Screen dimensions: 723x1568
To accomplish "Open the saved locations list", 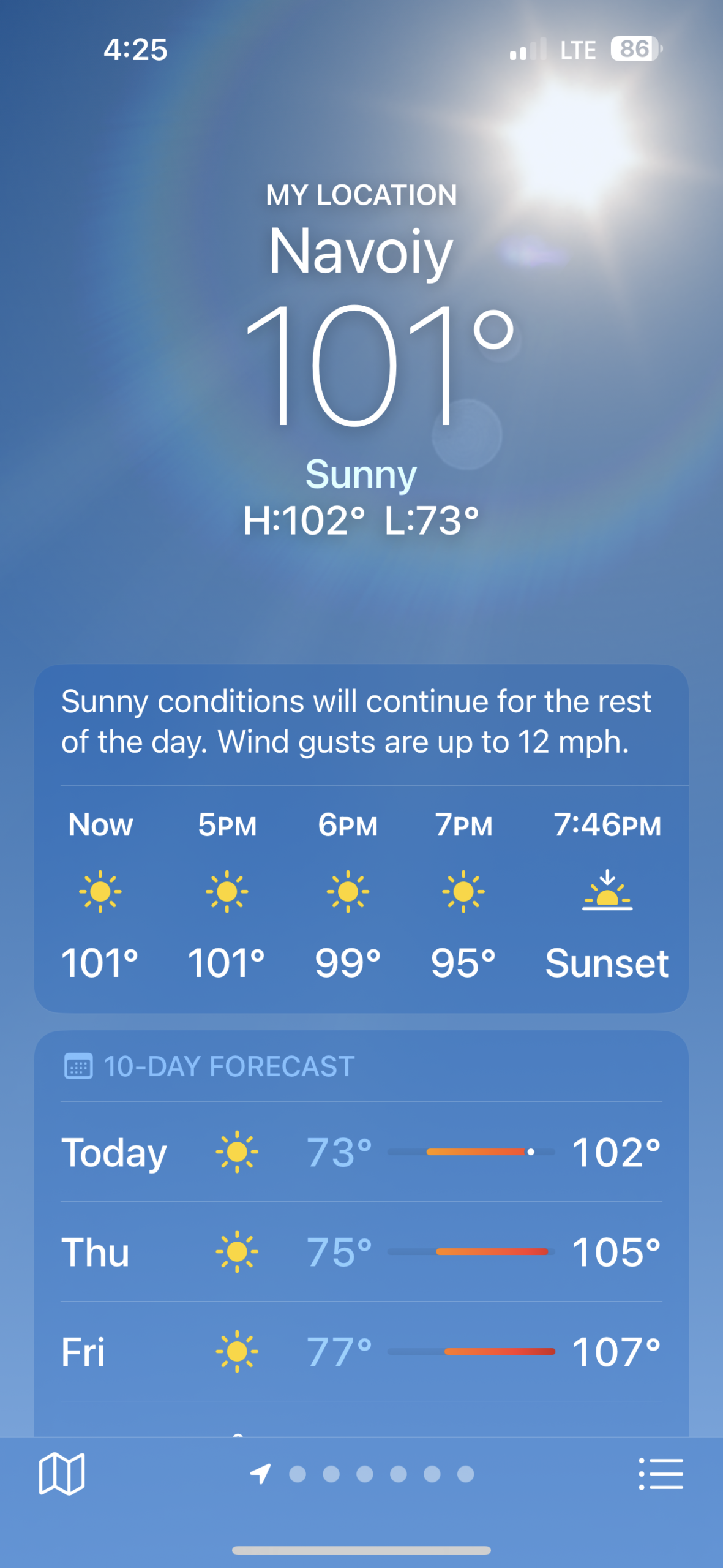I will pos(661,1474).
